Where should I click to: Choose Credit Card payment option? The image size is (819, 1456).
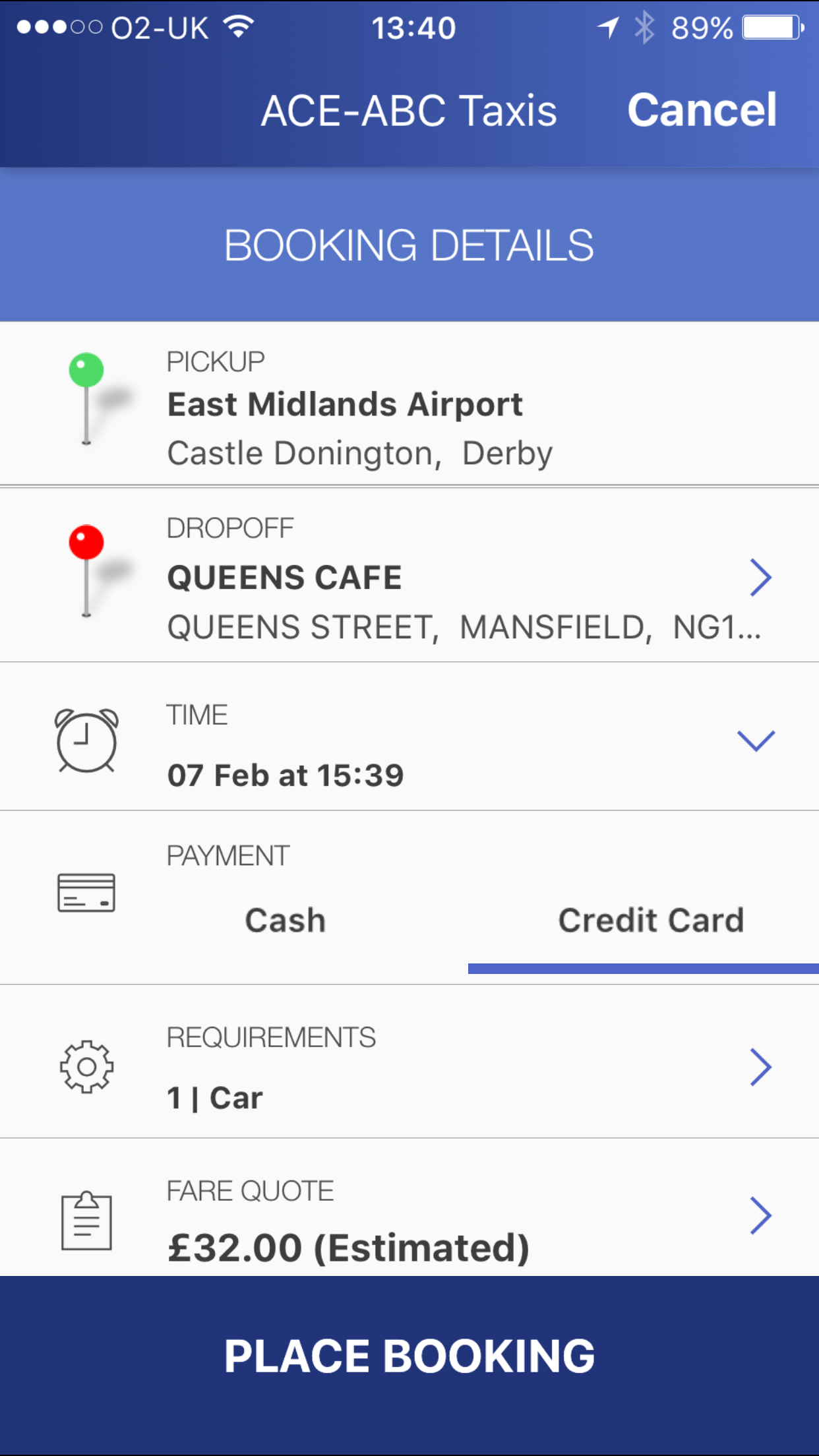pos(650,921)
